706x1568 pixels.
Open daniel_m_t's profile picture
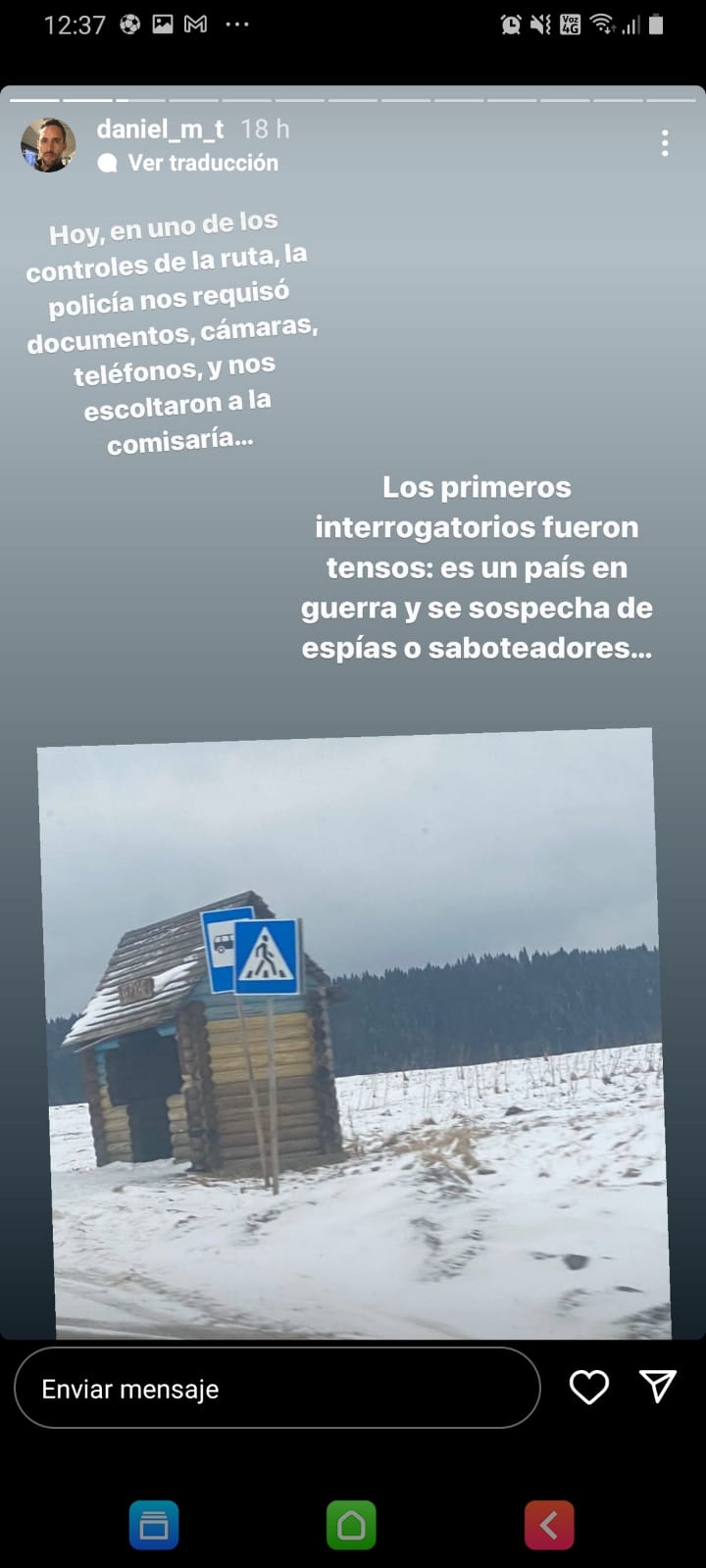[48, 145]
